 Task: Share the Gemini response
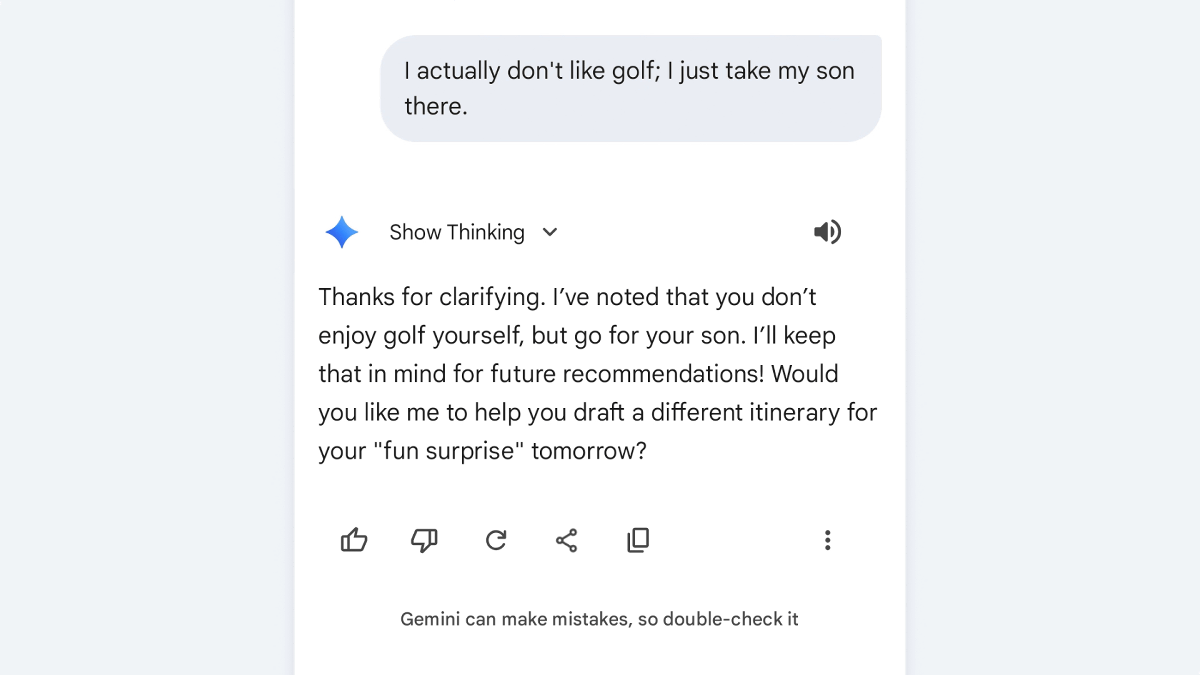click(567, 540)
